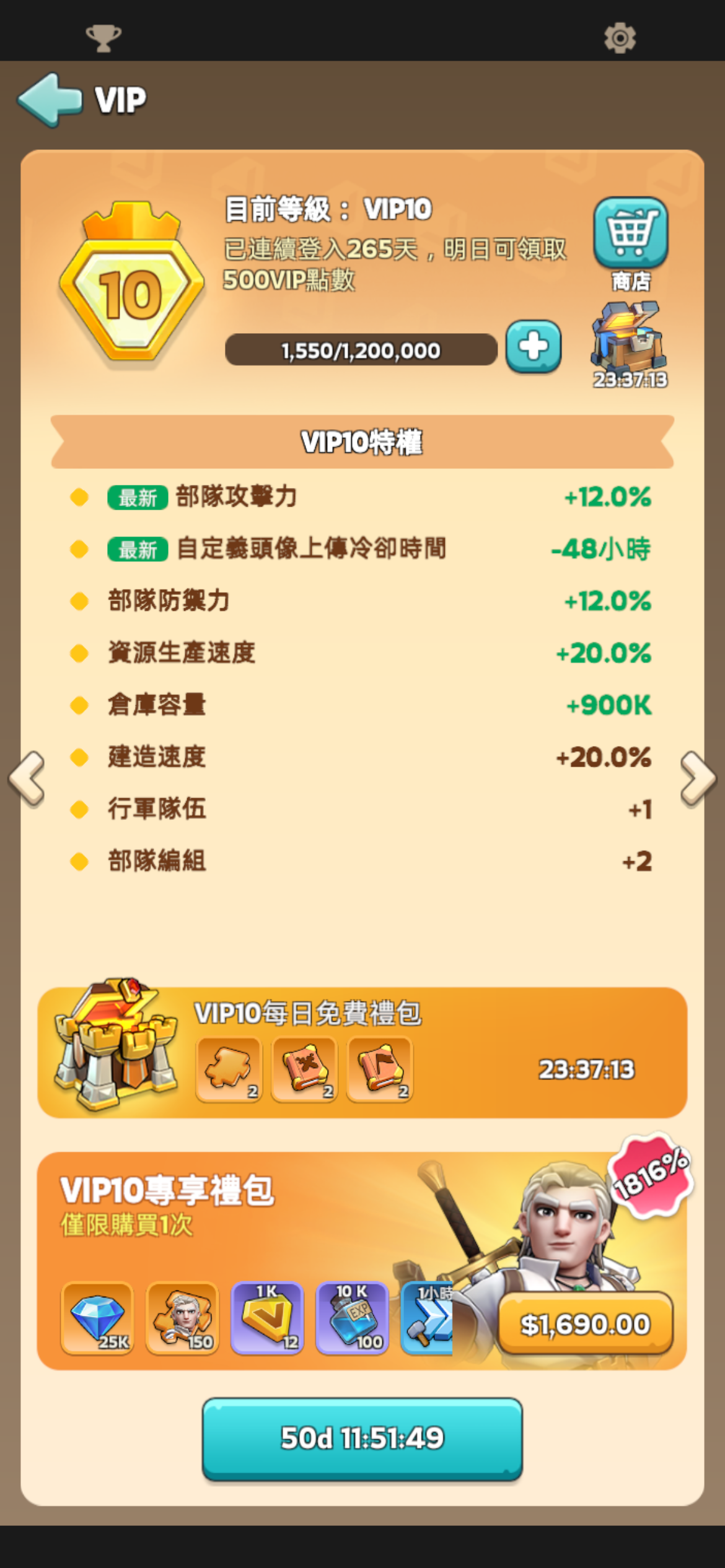Viewport: 725px width, 1568px height.
Task: Tap the plus button to add VIP points
Action: pyautogui.click(x=534, y=347)
